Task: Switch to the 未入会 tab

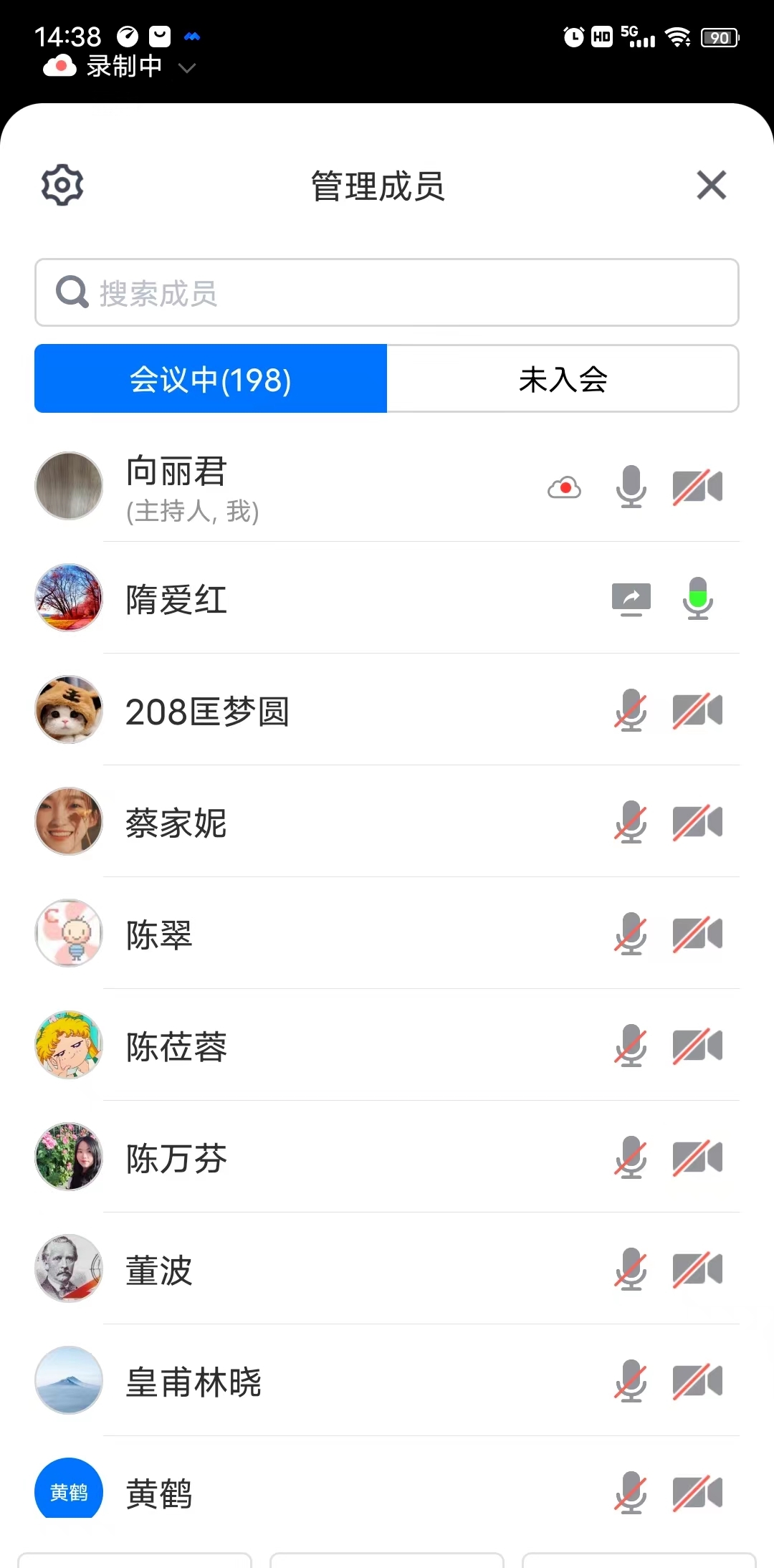Action: pyautogui.click(x=563, y=379)
